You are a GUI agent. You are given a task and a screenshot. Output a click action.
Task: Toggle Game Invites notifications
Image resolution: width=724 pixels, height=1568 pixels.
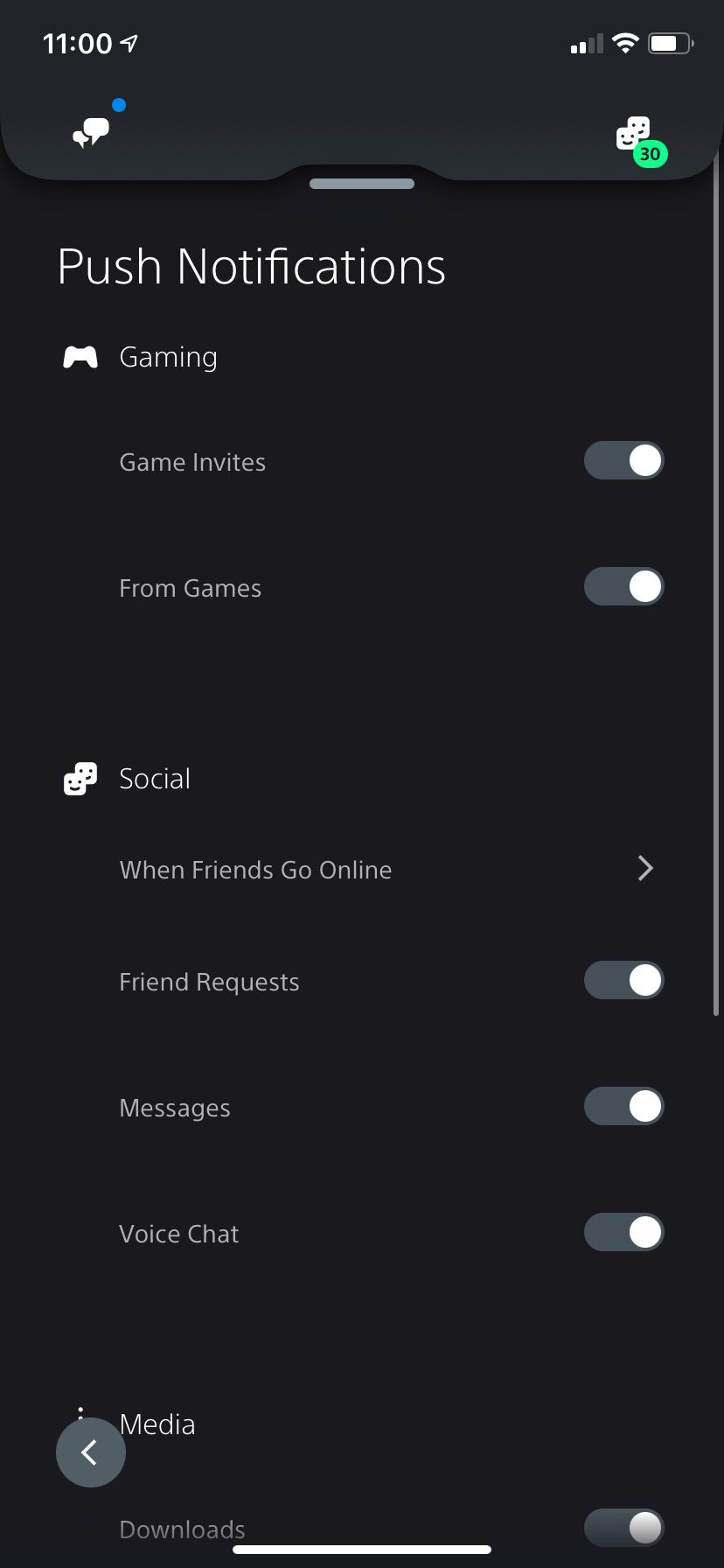coord(623,461)
